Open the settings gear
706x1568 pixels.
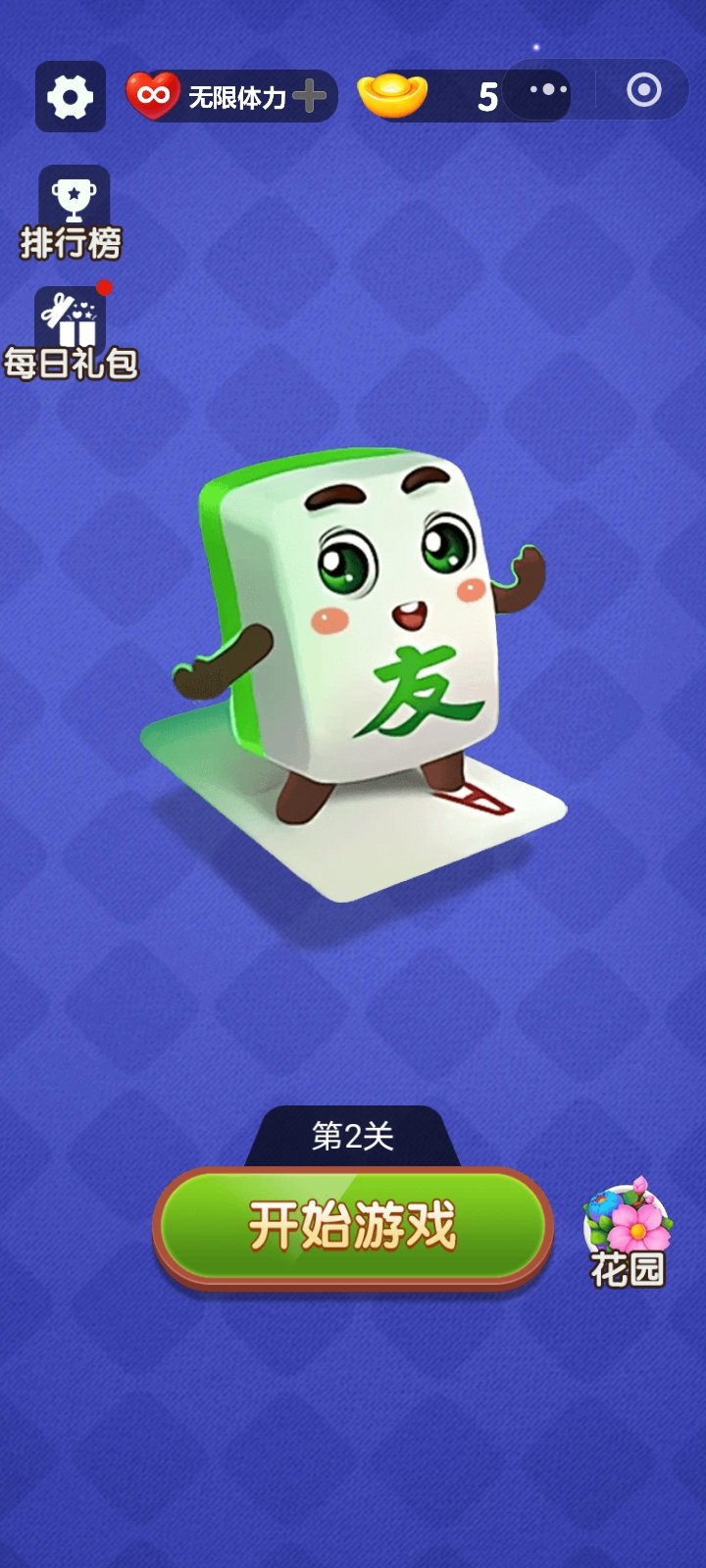pos(71,96)
